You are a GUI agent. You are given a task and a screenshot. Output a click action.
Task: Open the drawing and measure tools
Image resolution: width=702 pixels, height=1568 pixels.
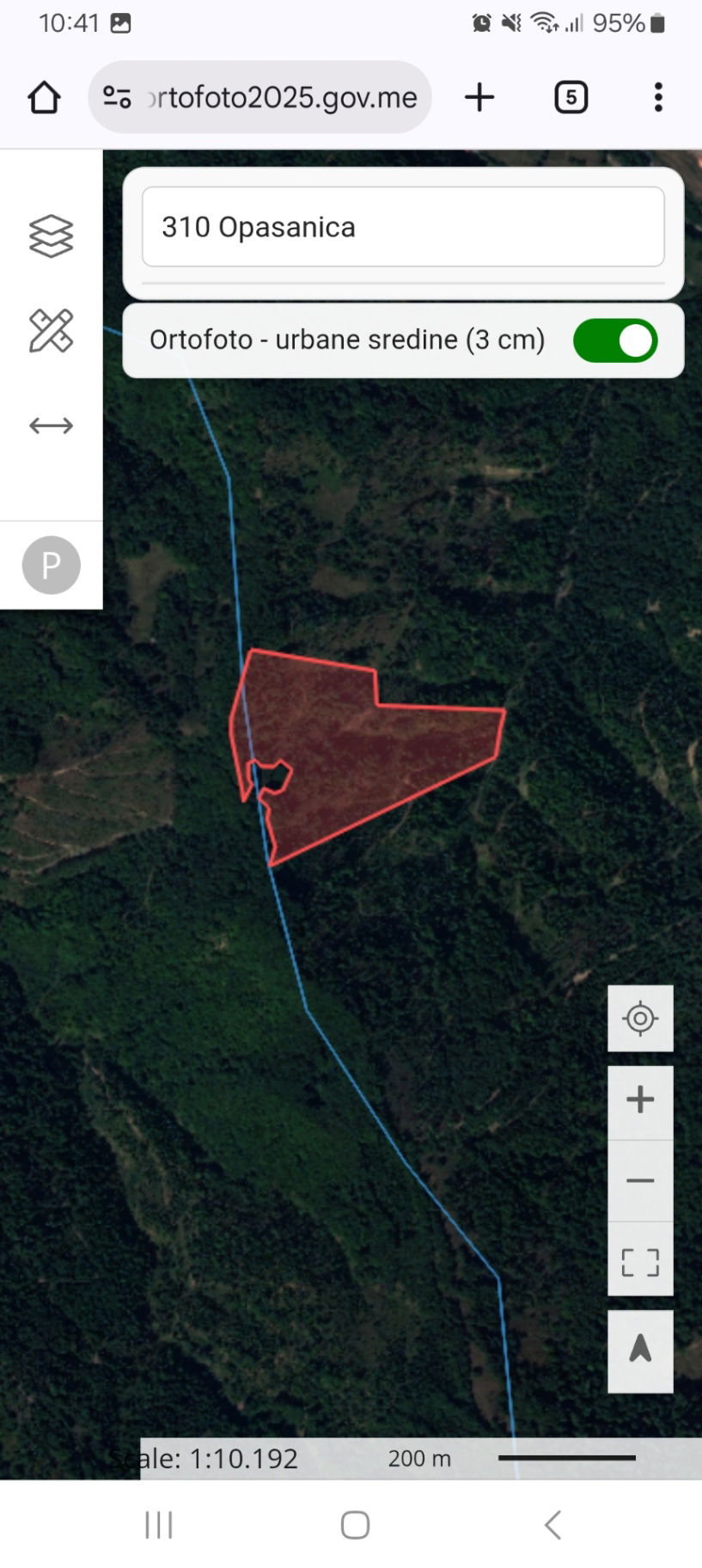[51, 331]
